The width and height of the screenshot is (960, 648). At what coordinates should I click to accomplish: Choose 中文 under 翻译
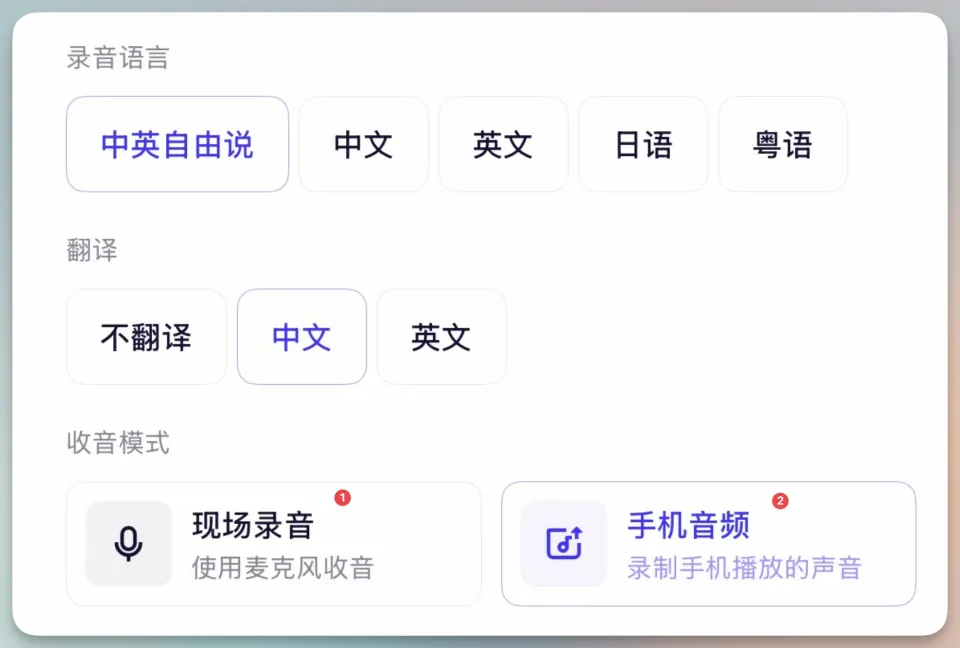[301, 337]
